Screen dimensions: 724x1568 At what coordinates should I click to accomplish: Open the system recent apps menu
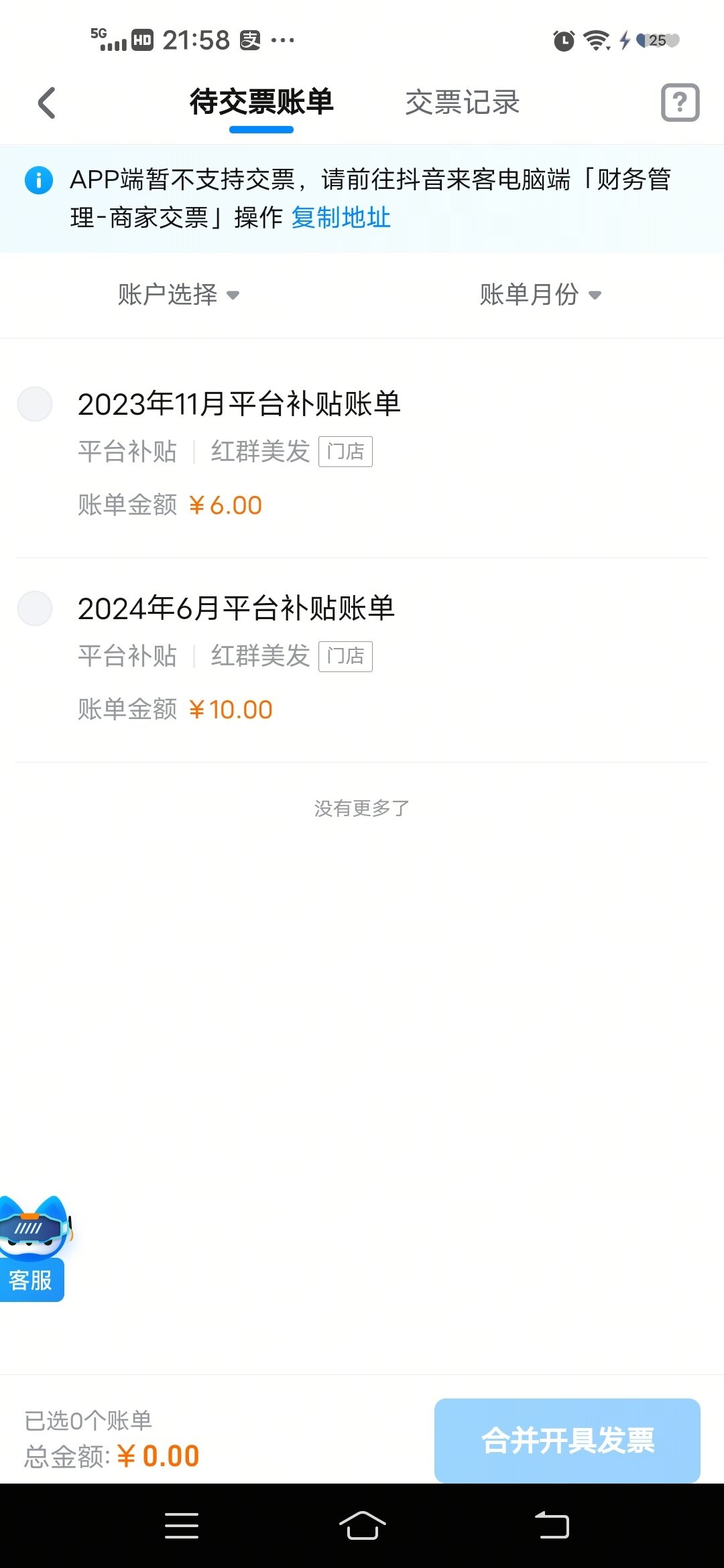click(182, 1526)
